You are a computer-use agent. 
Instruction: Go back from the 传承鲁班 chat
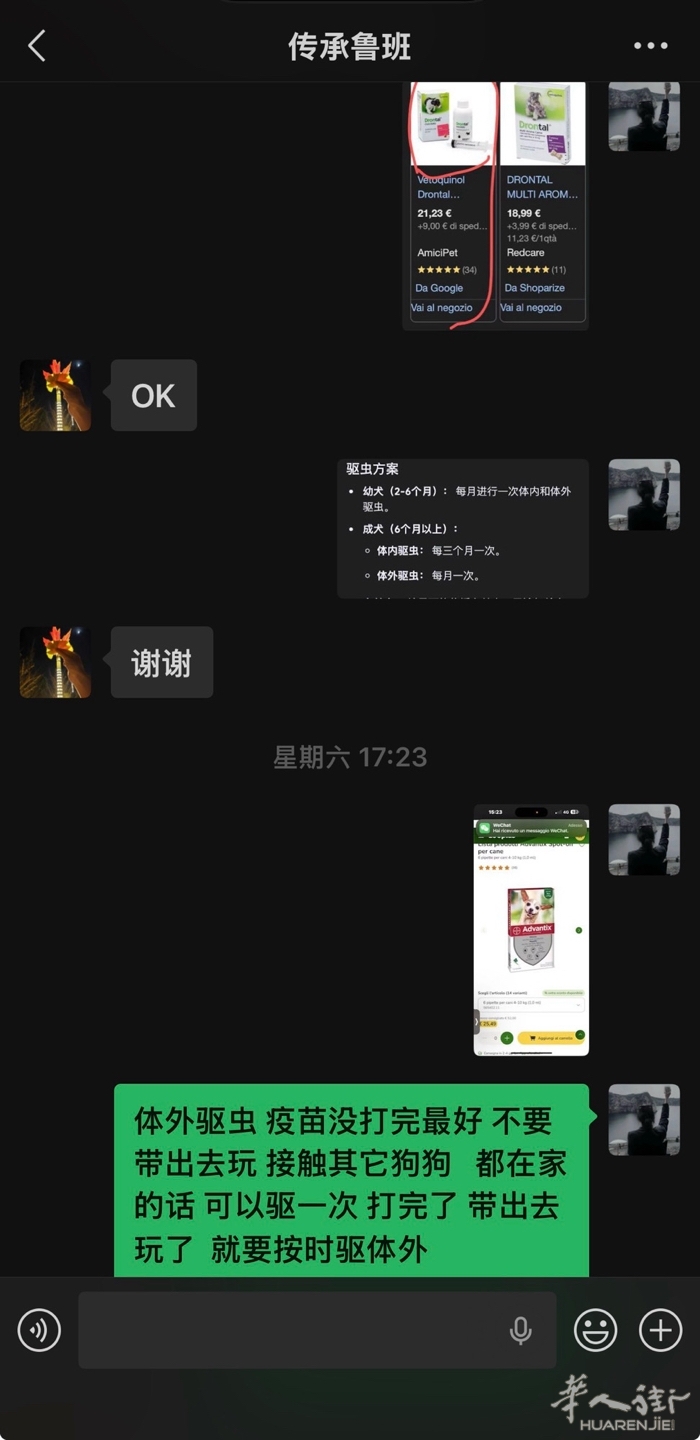(37, 46)
